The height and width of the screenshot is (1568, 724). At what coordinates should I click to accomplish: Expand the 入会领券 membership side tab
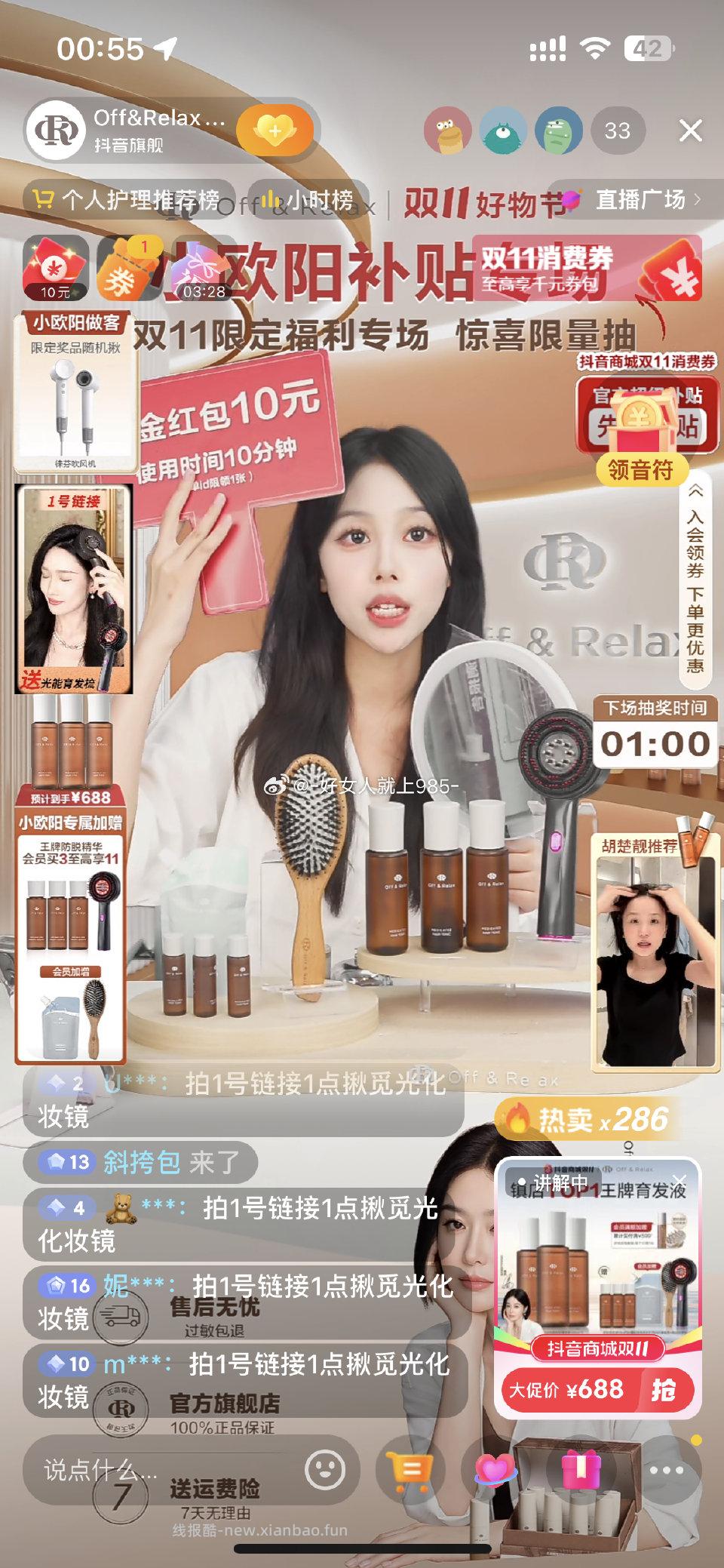pyautogui.click(x=695, y=580)
